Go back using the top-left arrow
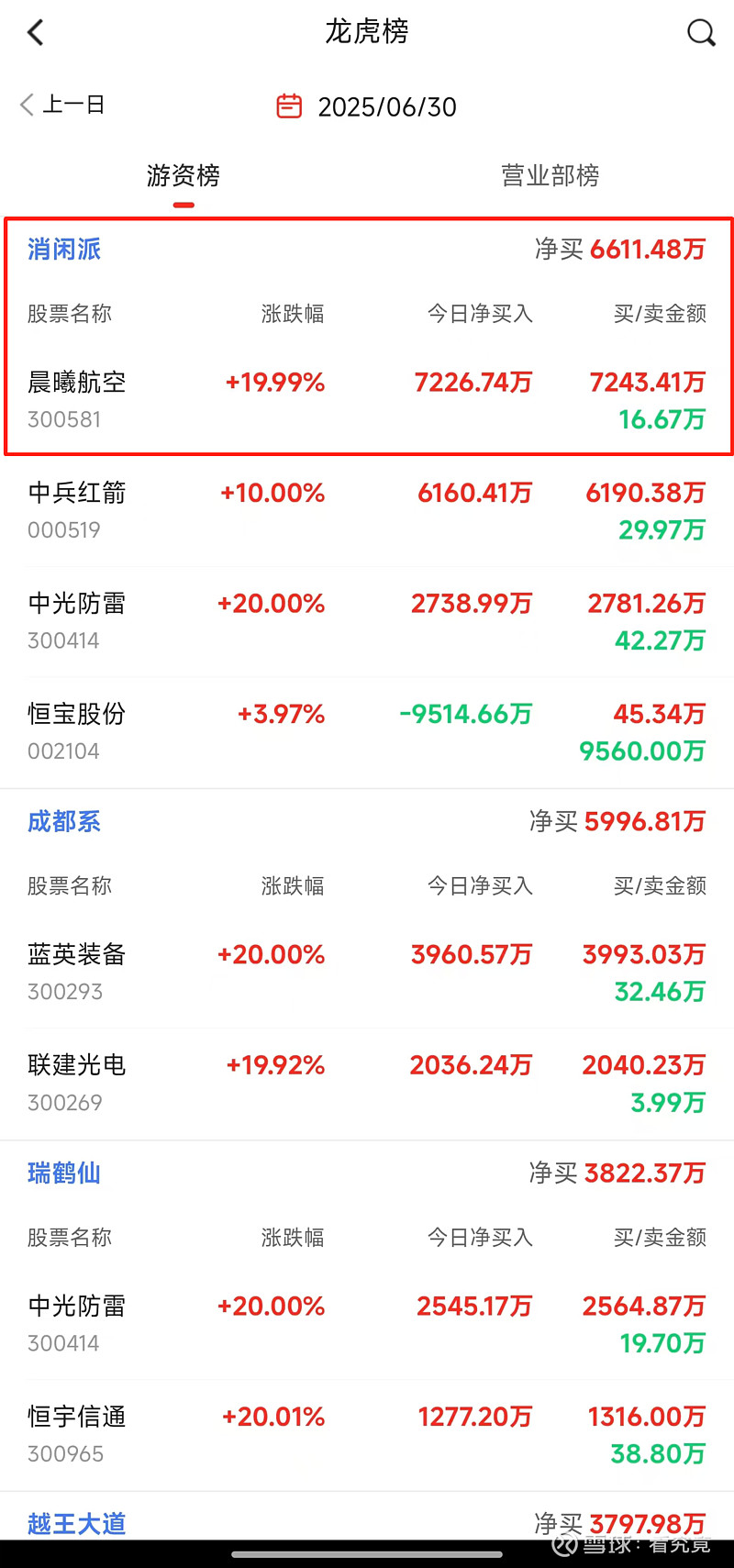 36,33
